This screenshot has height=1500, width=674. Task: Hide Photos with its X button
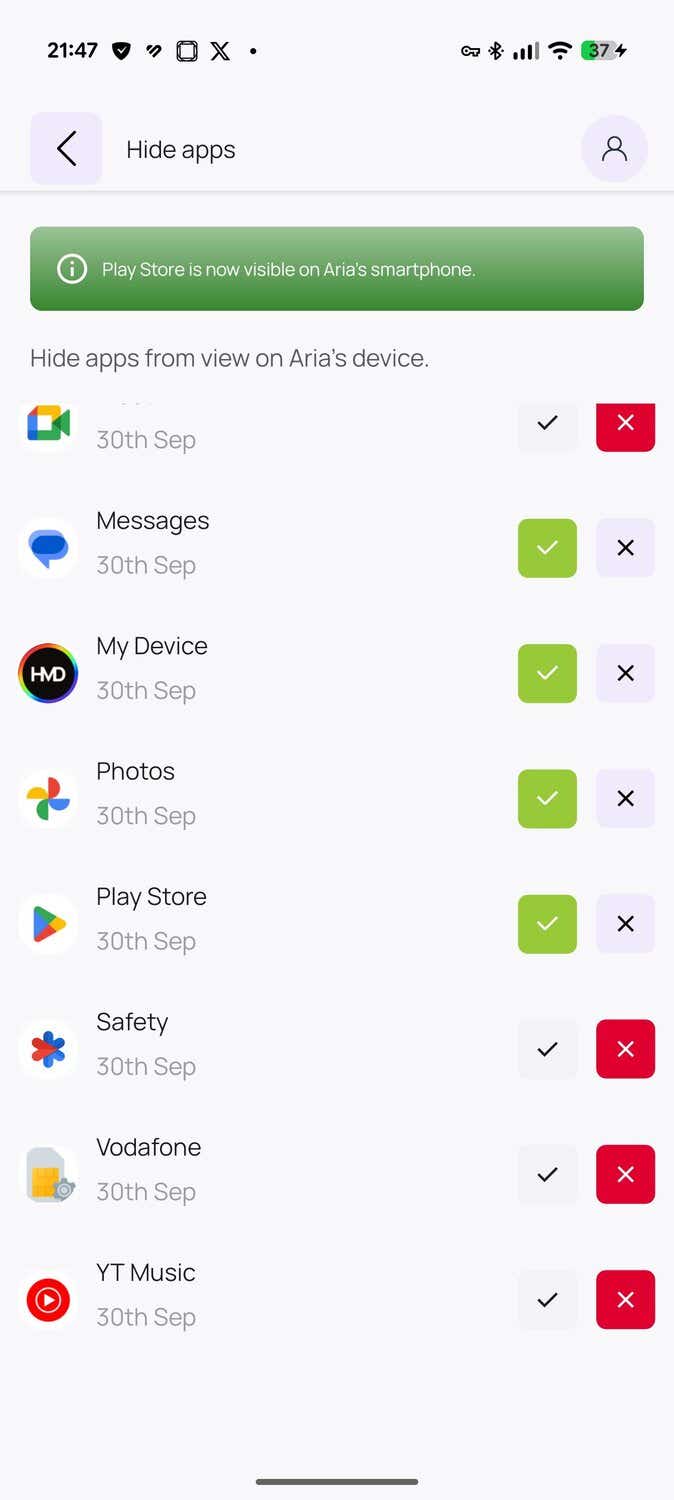coord(625,798)
